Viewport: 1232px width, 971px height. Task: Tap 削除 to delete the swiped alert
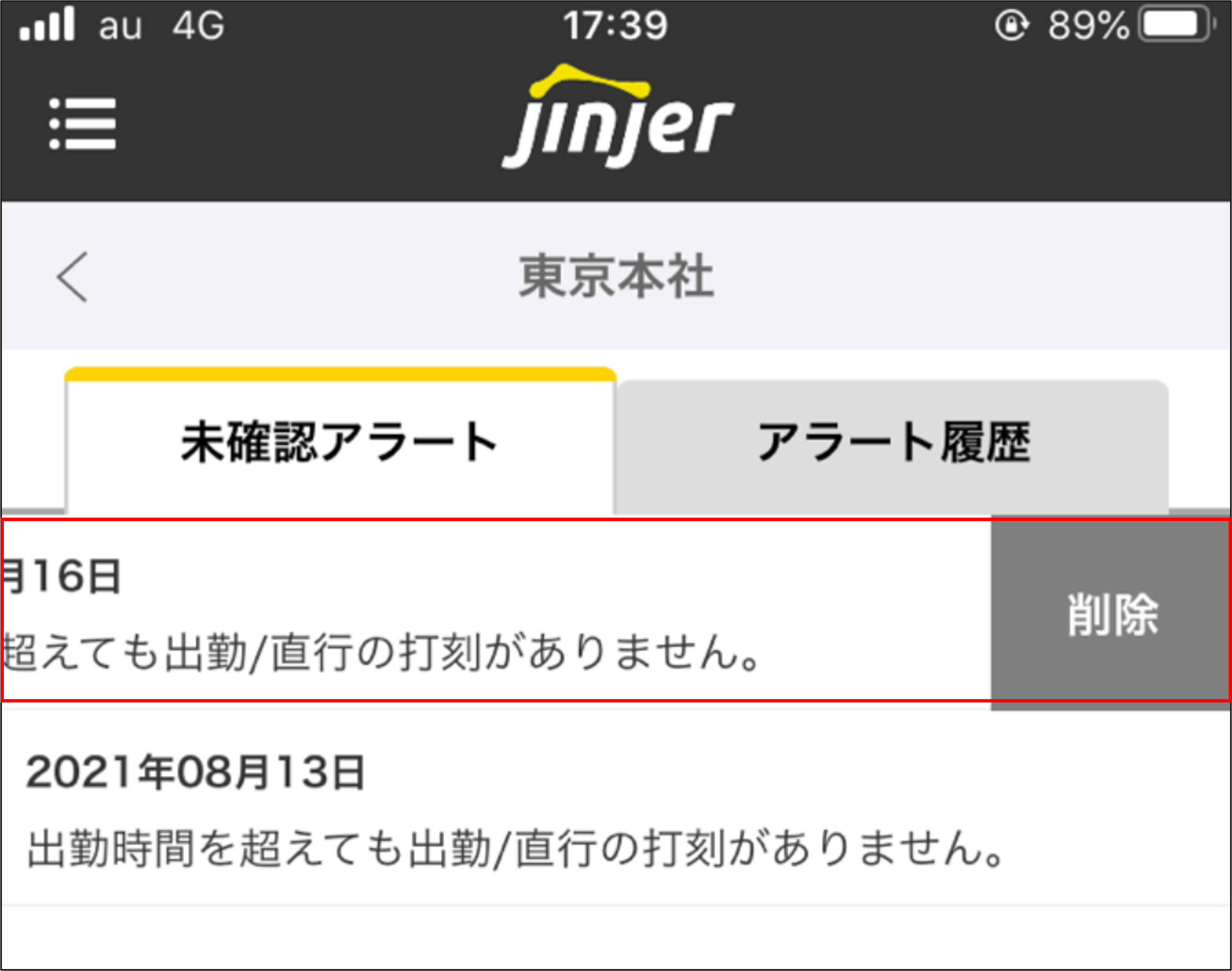click(x=1112, y=613)
